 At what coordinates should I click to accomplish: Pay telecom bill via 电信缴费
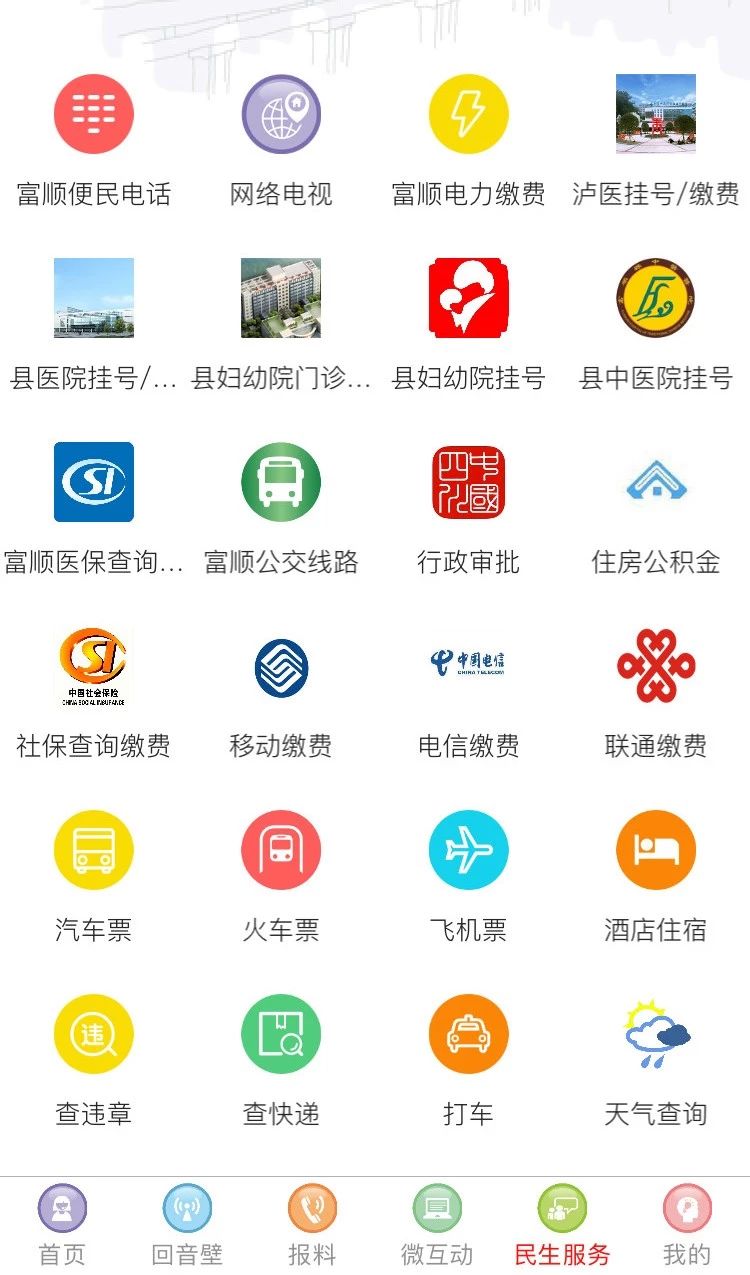coord(468,666)
